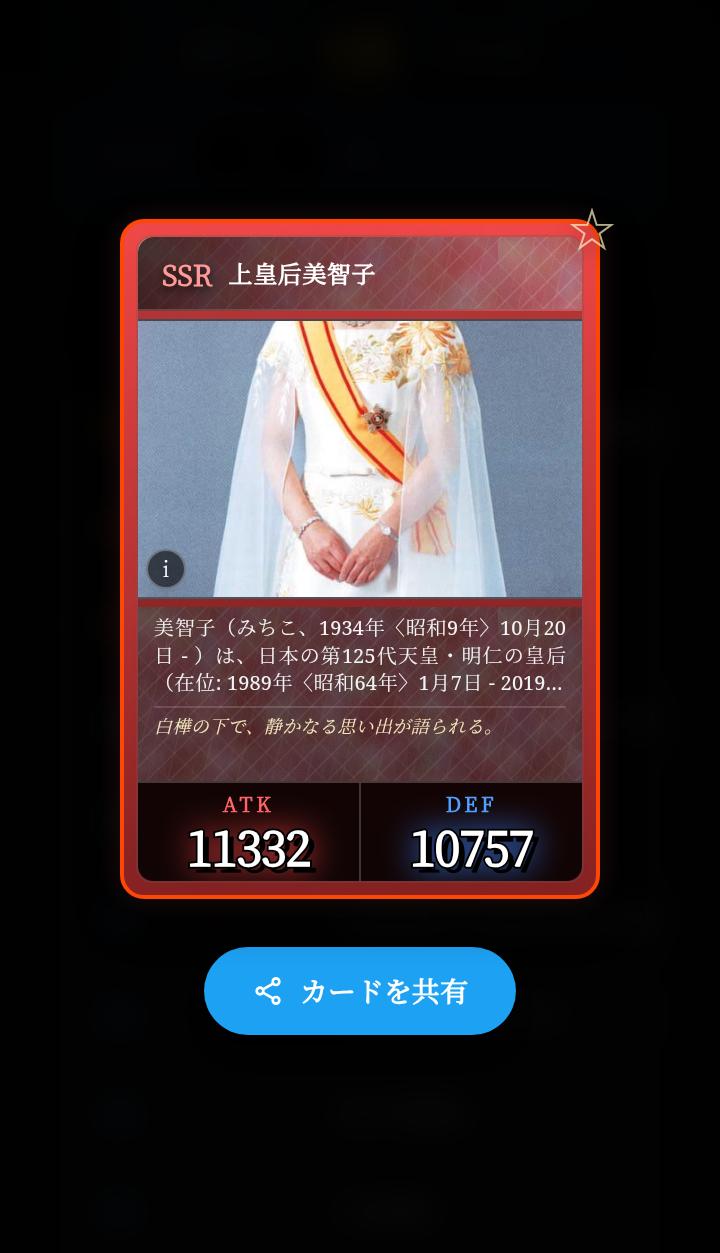This screenshot has width=720, height=1253.
Task: Favorite the card with the star icon
Action: pos(591,230)
